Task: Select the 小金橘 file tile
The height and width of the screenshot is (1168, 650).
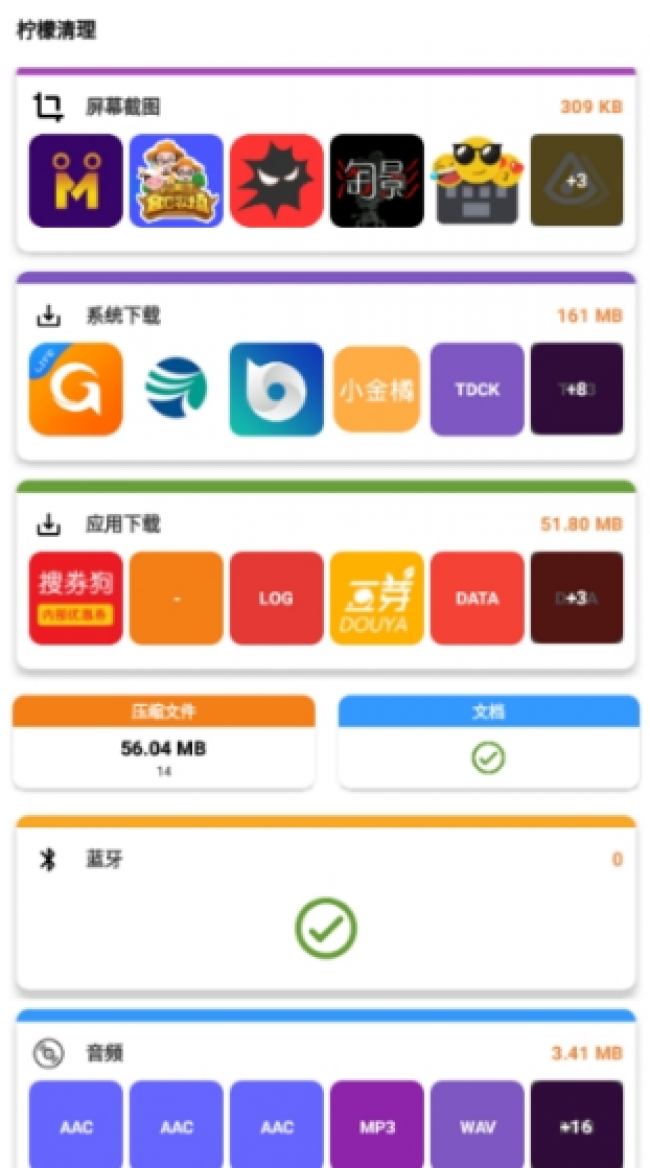Action: coord(376,390)
